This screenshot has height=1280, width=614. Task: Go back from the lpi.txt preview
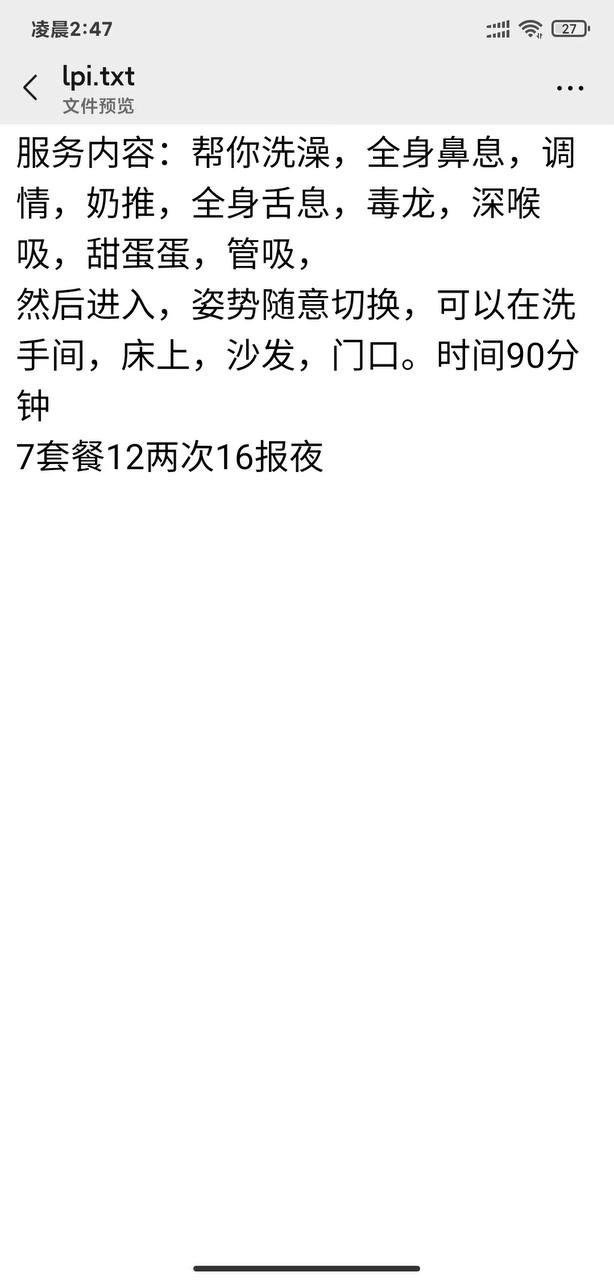click(x=31, y=88)
